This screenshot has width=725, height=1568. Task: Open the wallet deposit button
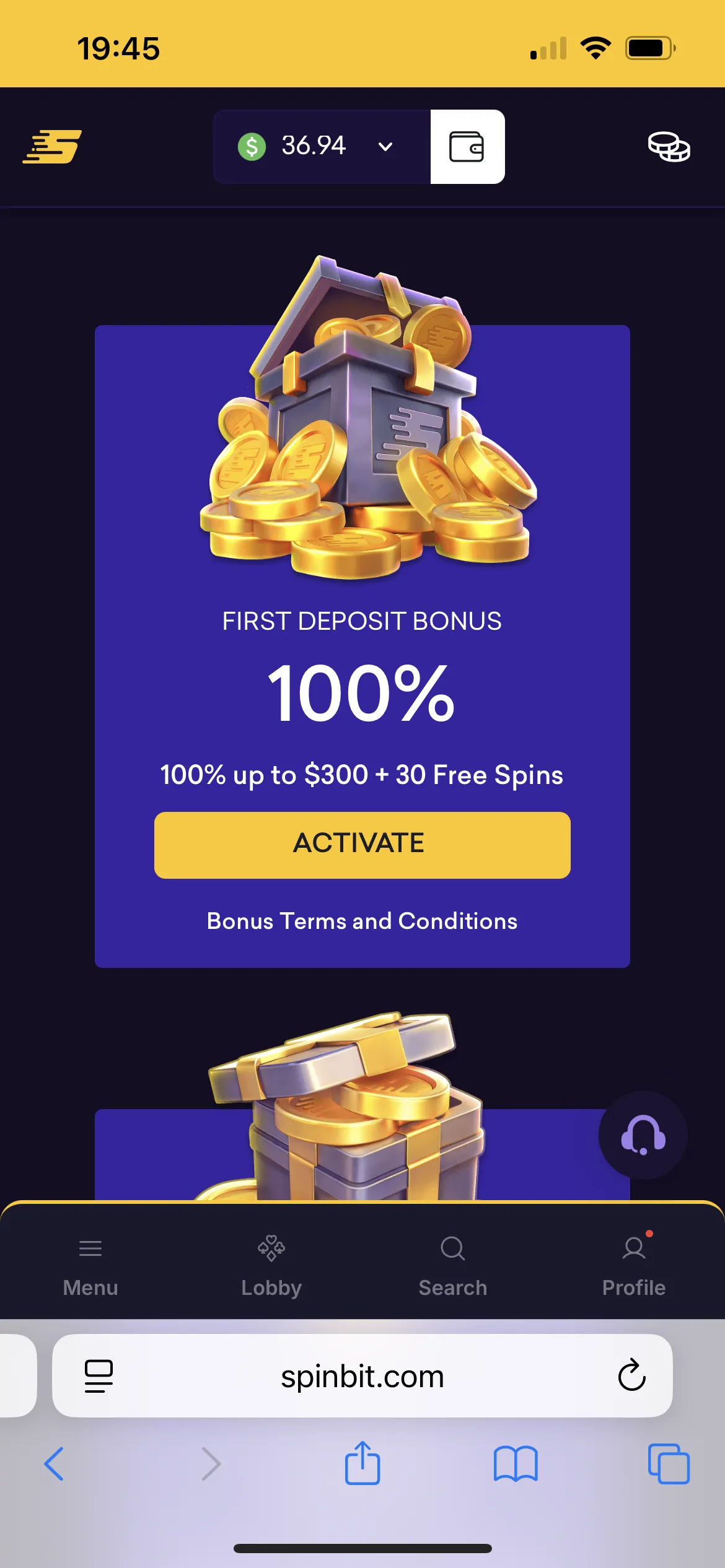[x=467, y=147]
